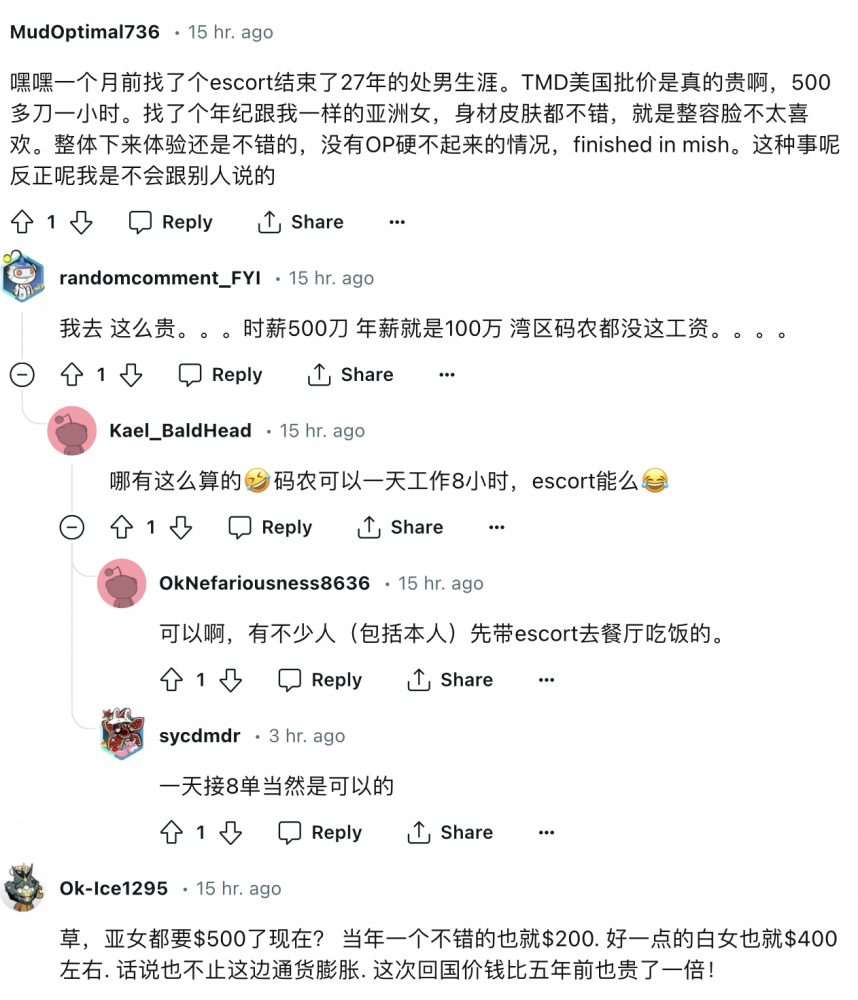Open more options under OkNefariousness8636's comment
858x1000 pixels.
click(546, 680)
